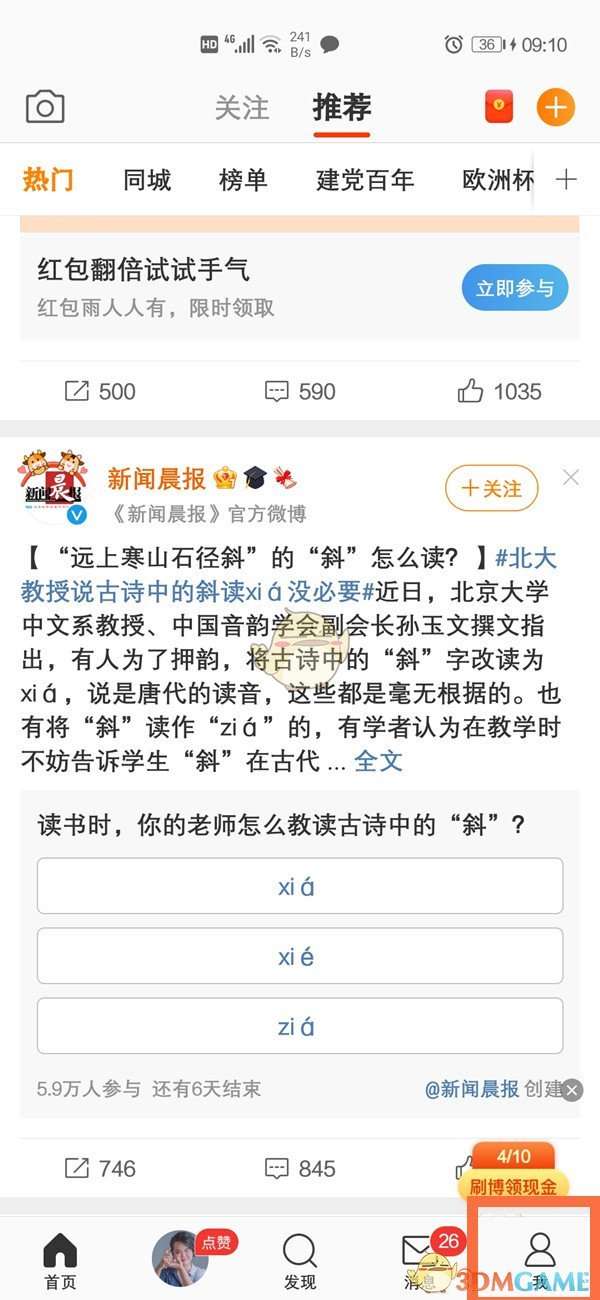
Task: Follow 新闻晨报 account
Action: (491, 488)
